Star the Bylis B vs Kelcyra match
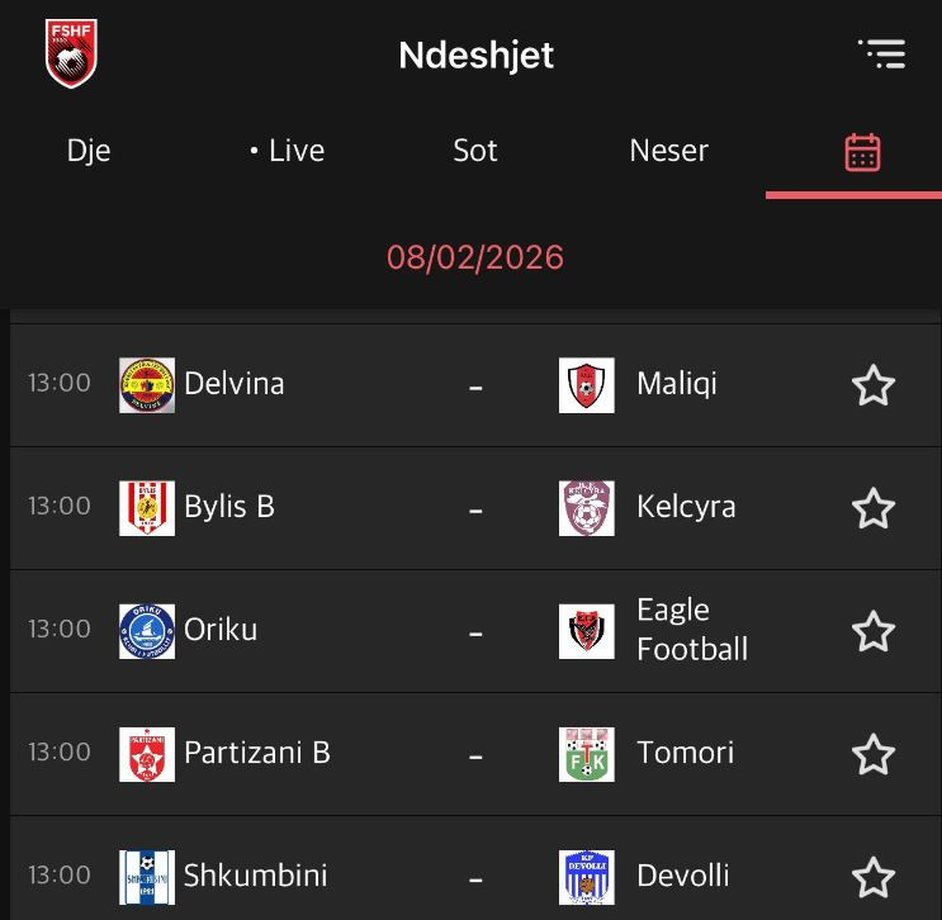 point(873,508)
